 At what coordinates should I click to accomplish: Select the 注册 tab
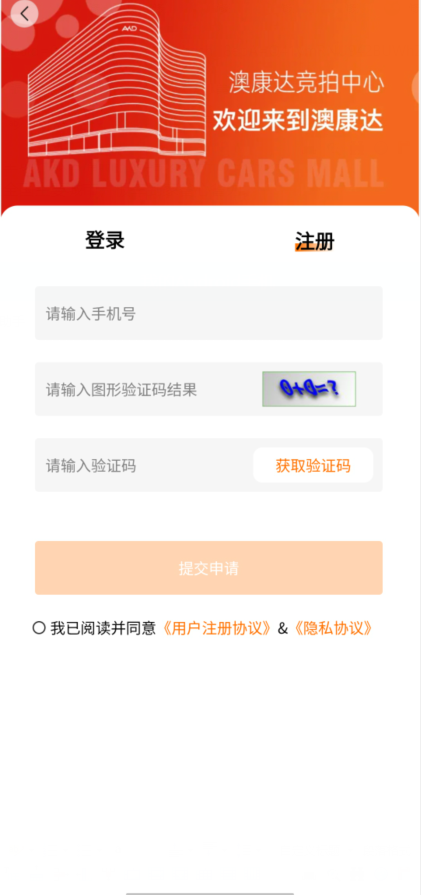(x=315, y=241)
